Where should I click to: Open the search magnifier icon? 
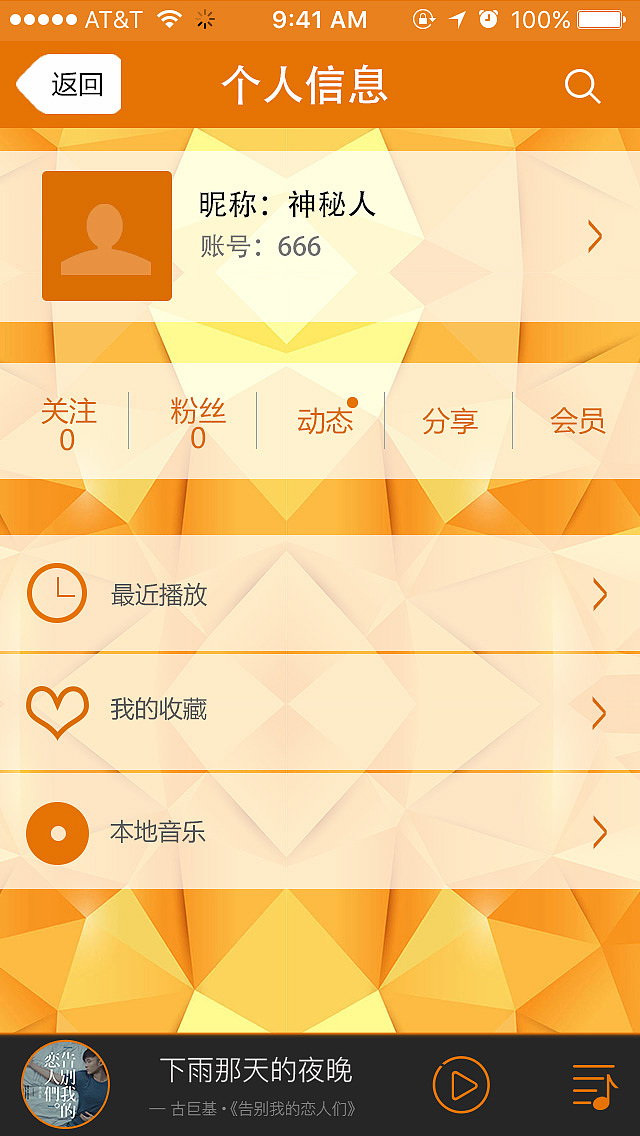(x=582, y=86)
